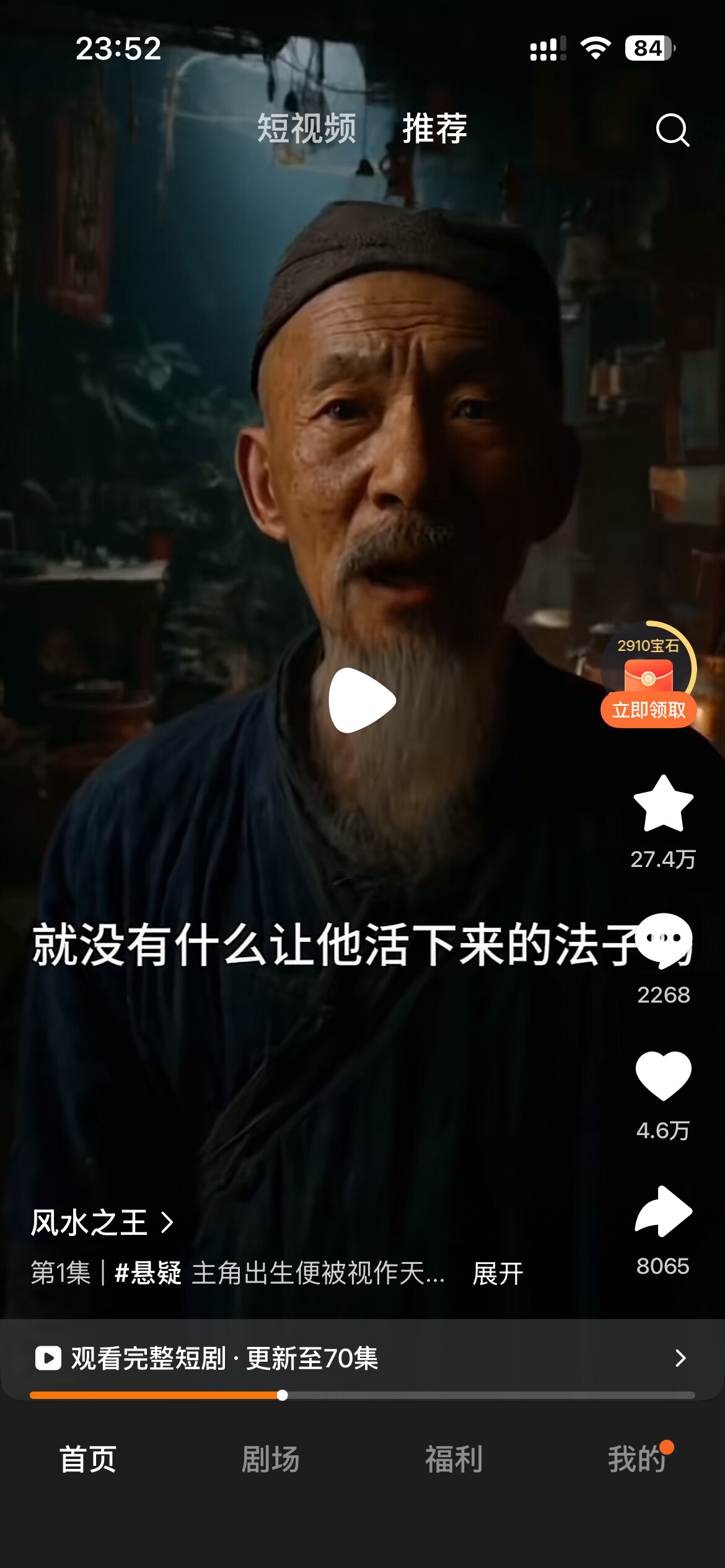Share this video via arrow icon
Screen dimensions: 725x1568
(663, 1211)
